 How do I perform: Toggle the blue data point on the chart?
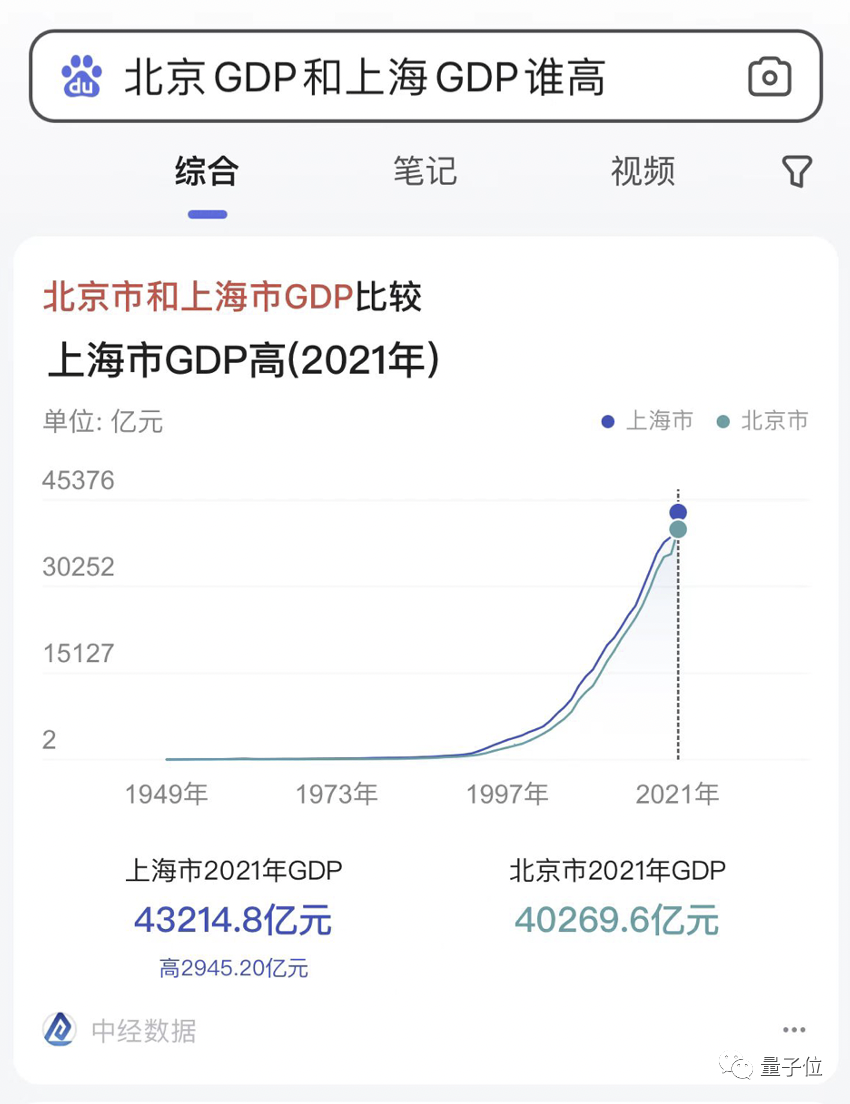coord(678,511)
